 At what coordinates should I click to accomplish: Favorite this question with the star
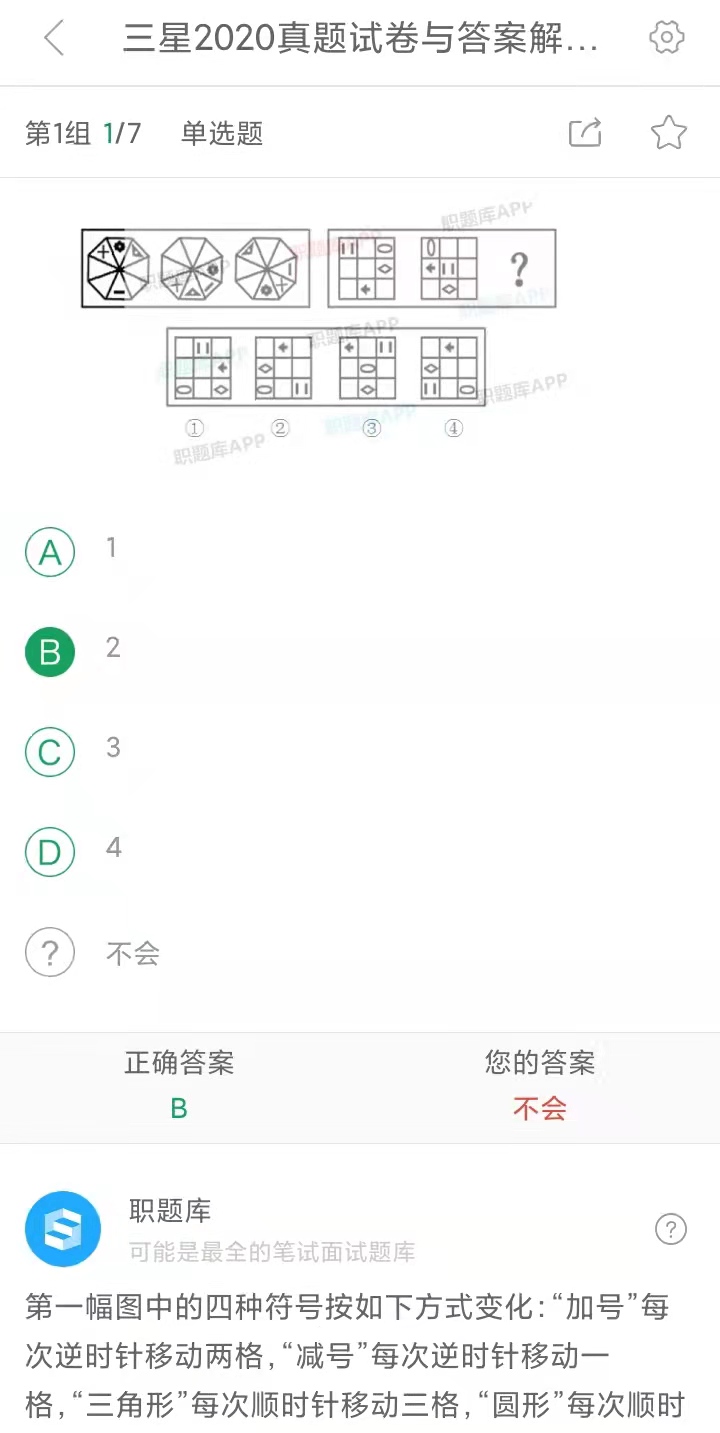(668, 133)
